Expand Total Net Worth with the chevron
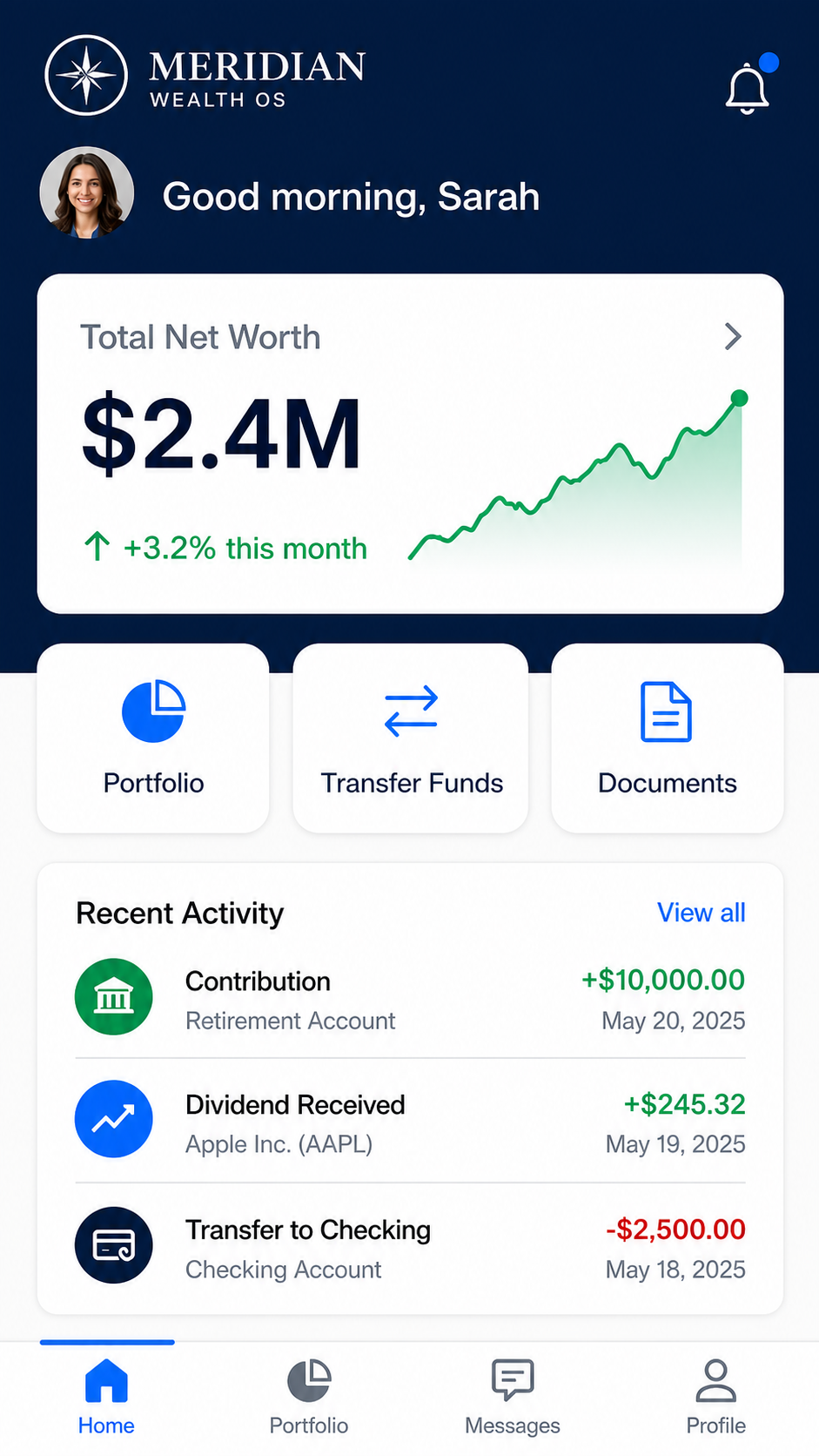This screenshot has width=819, height=1456. coord(733,337)
